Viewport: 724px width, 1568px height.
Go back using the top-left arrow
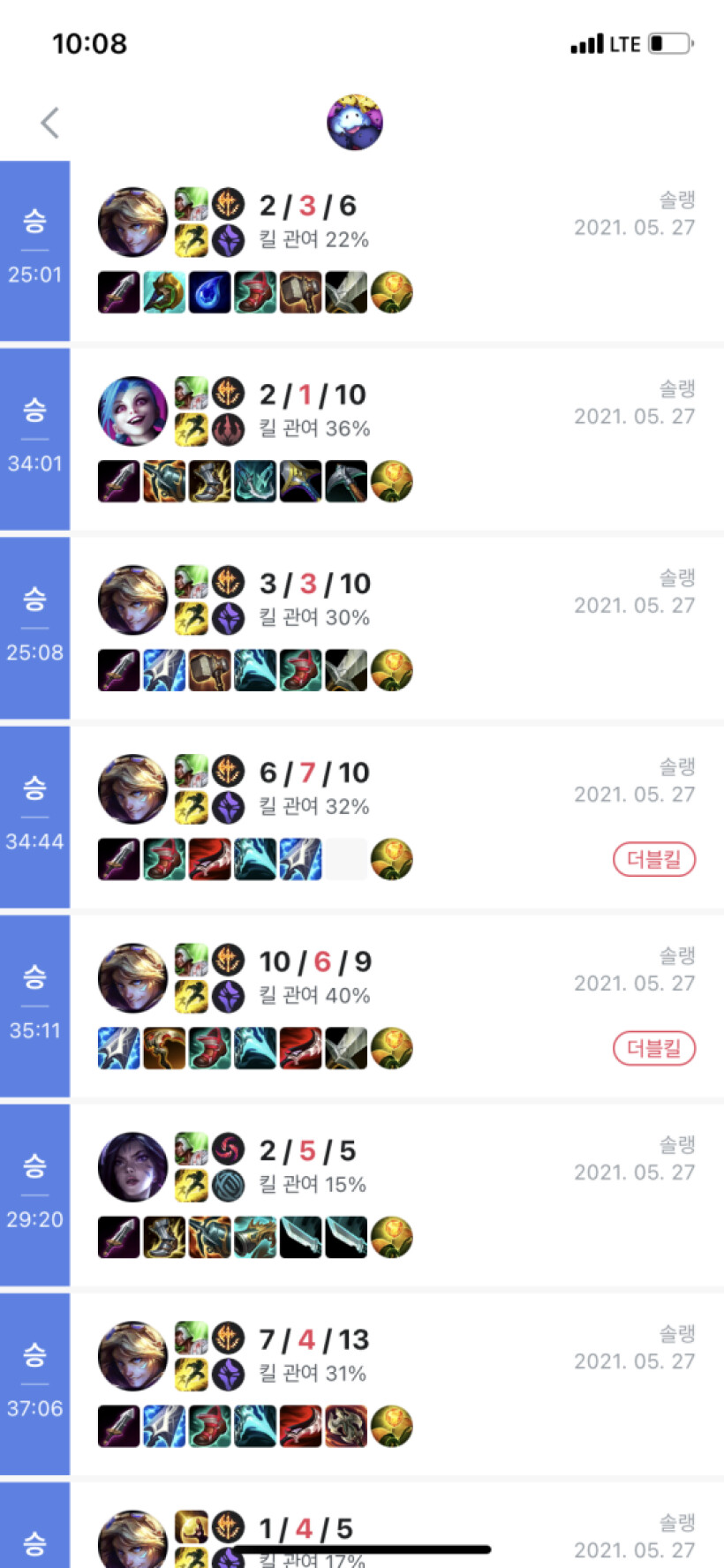coord(50,123)
